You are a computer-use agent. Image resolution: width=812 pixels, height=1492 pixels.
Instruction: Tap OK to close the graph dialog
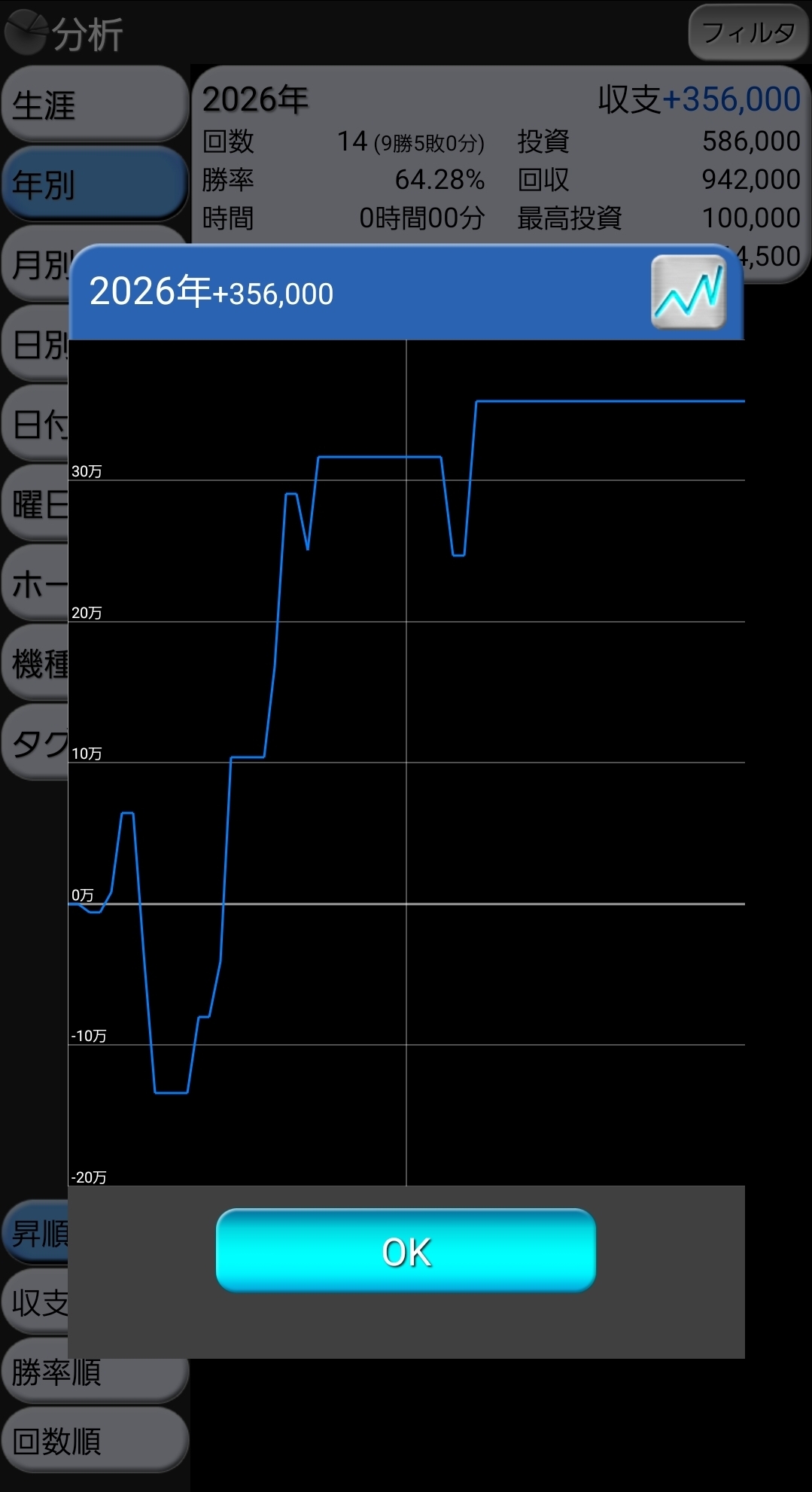click(x=406, y=1250)
